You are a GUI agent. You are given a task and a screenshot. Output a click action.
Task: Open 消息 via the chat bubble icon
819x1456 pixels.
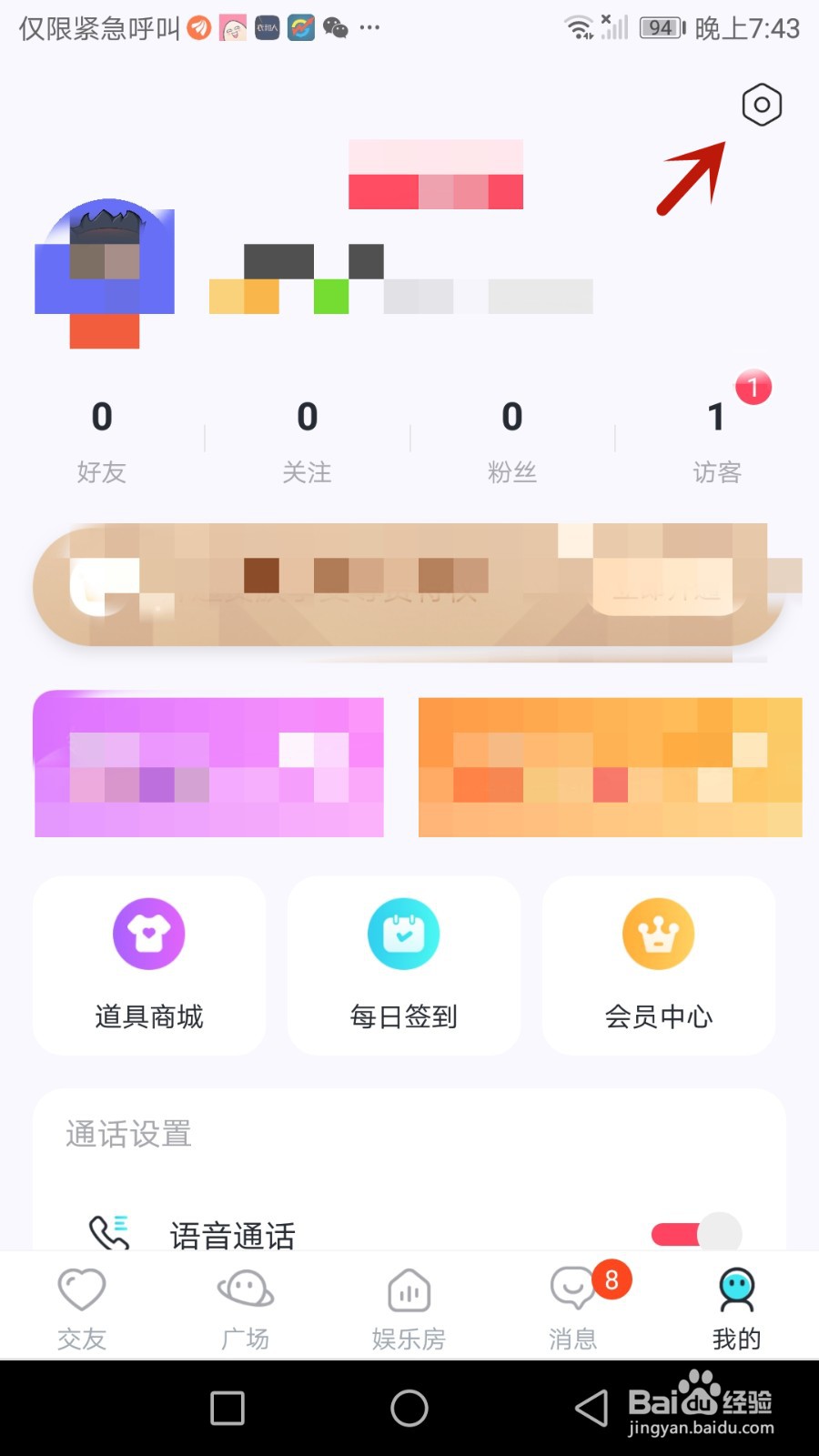pyautogui.click(x=571, y=1288)
